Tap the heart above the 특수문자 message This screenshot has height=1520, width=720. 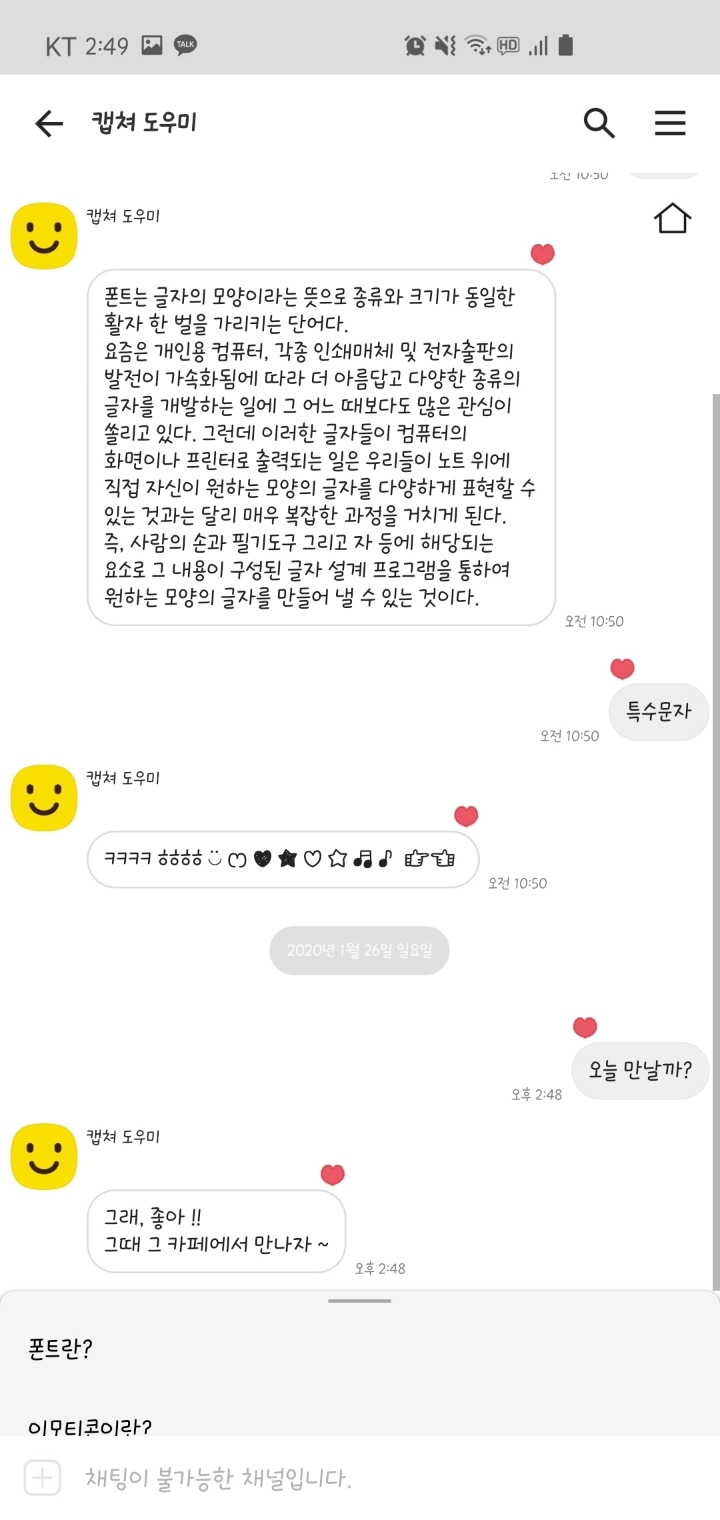622,669
